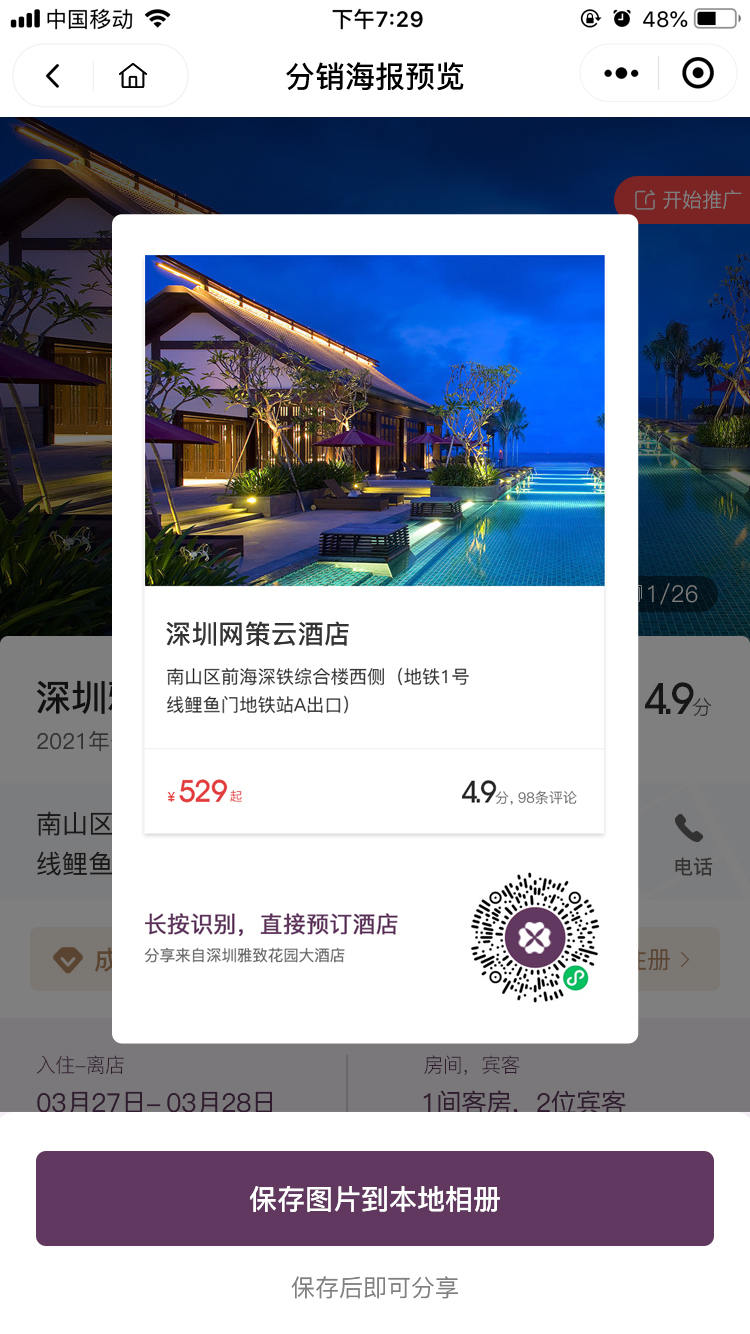
Task: Open the three-dot more menu
Action: coord(621,73)
